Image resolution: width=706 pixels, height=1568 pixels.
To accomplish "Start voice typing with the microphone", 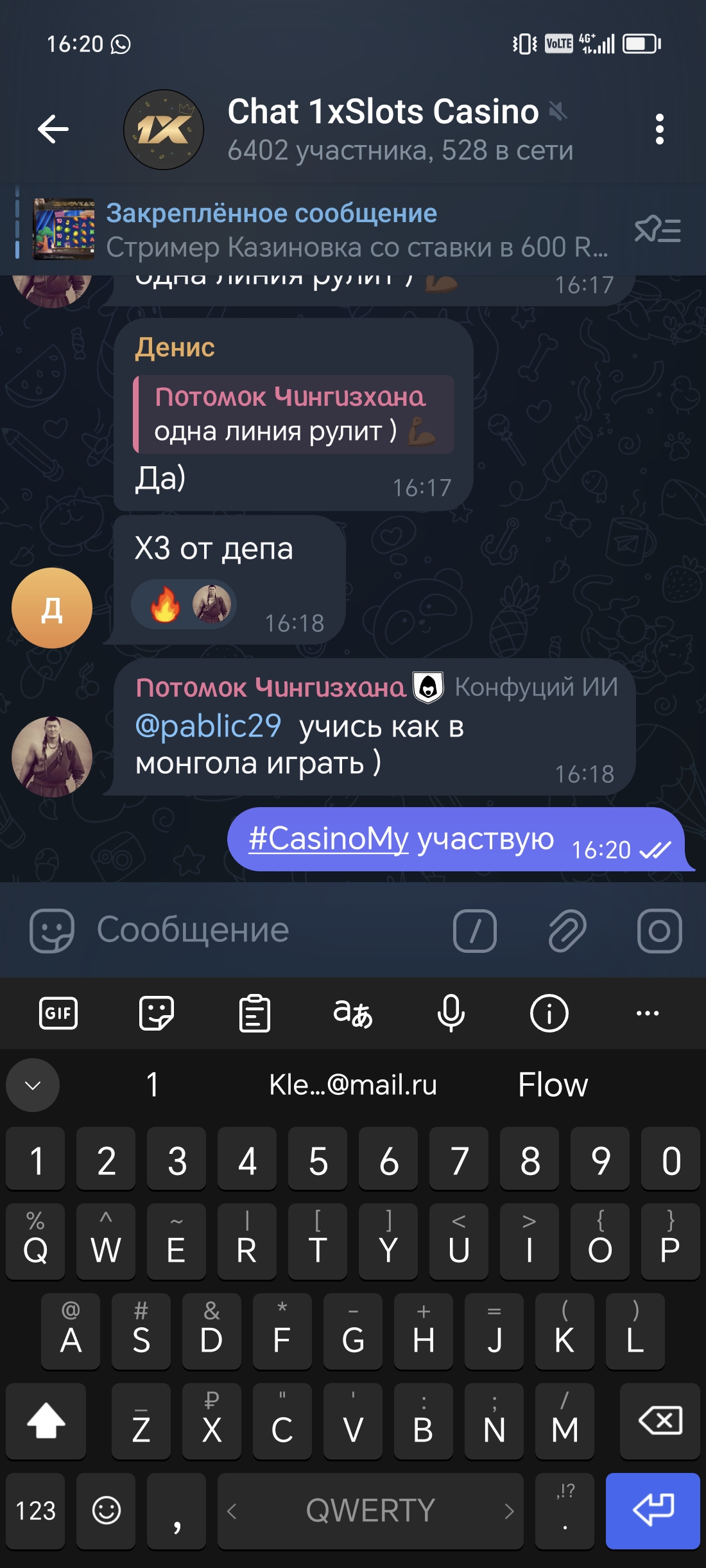I will 451,1013.
